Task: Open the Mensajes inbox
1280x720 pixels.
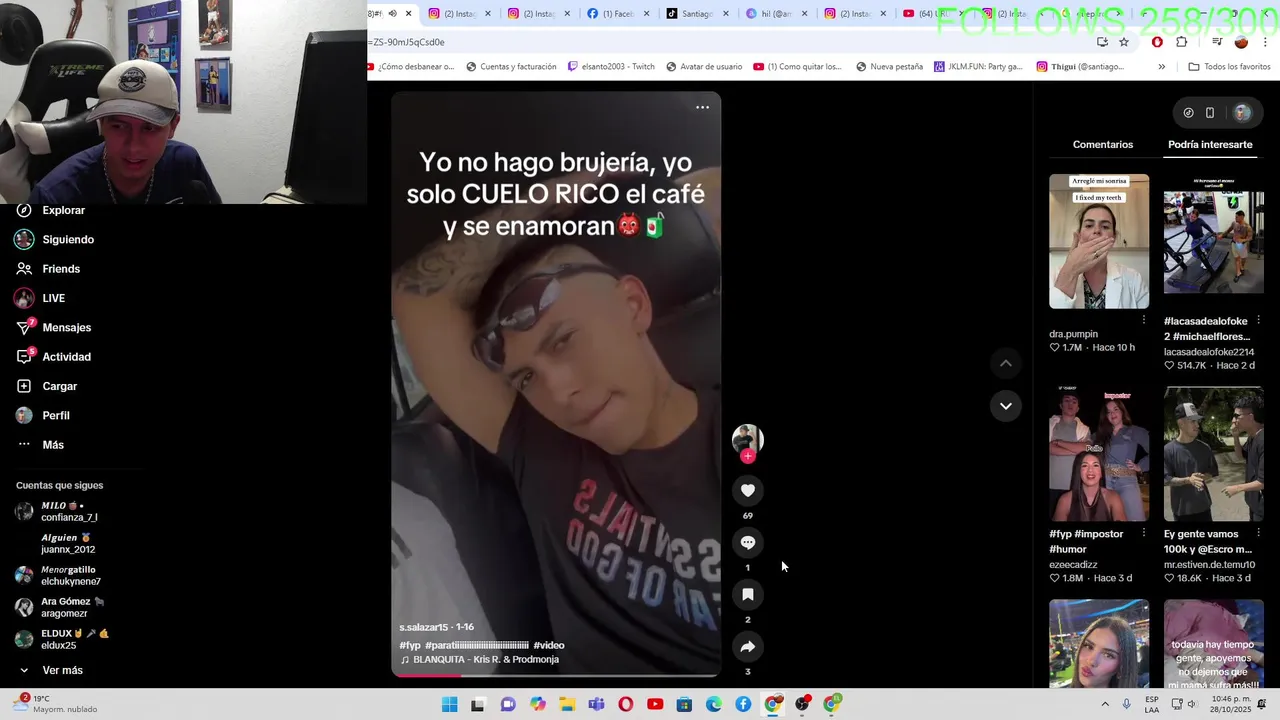Action: [66, 327]
